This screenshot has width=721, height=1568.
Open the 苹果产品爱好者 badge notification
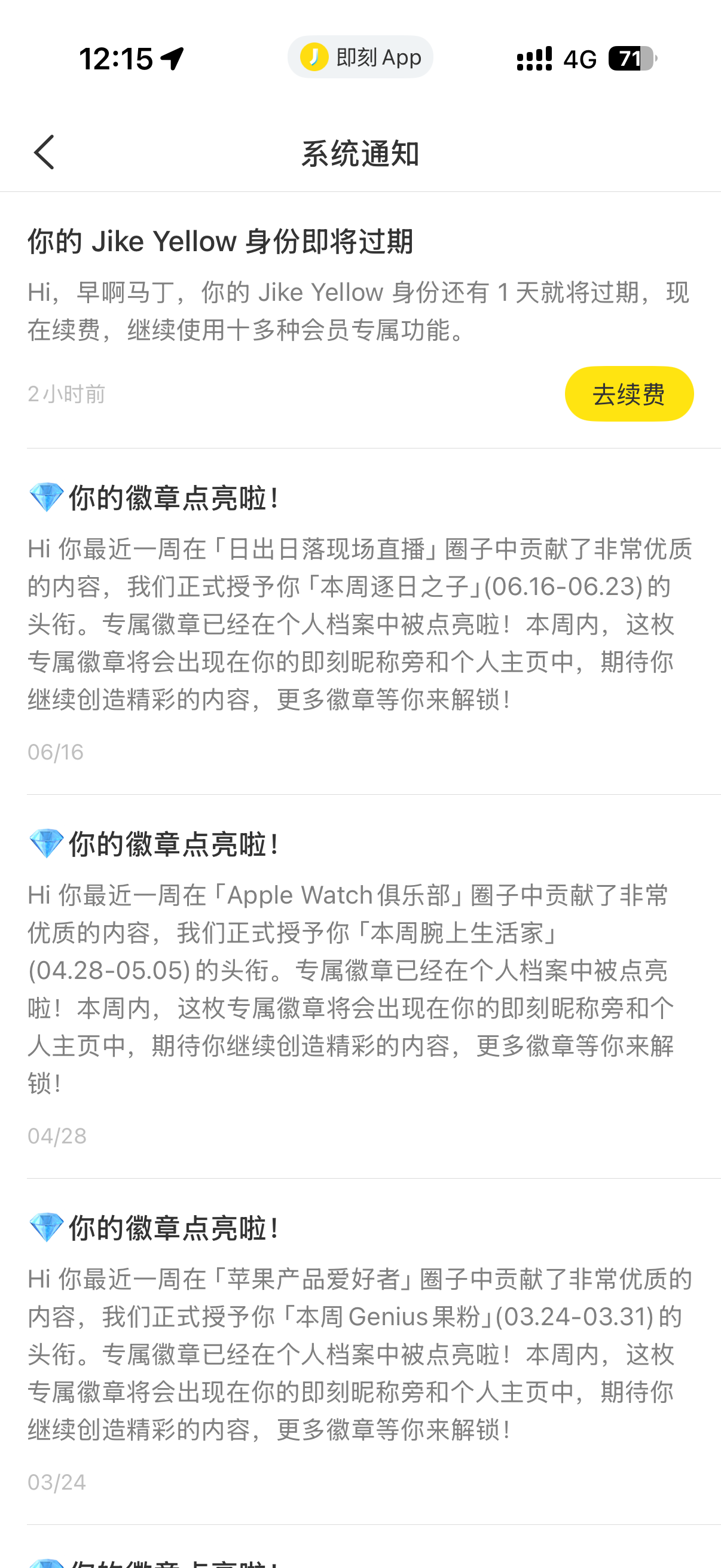(360, 1352)
